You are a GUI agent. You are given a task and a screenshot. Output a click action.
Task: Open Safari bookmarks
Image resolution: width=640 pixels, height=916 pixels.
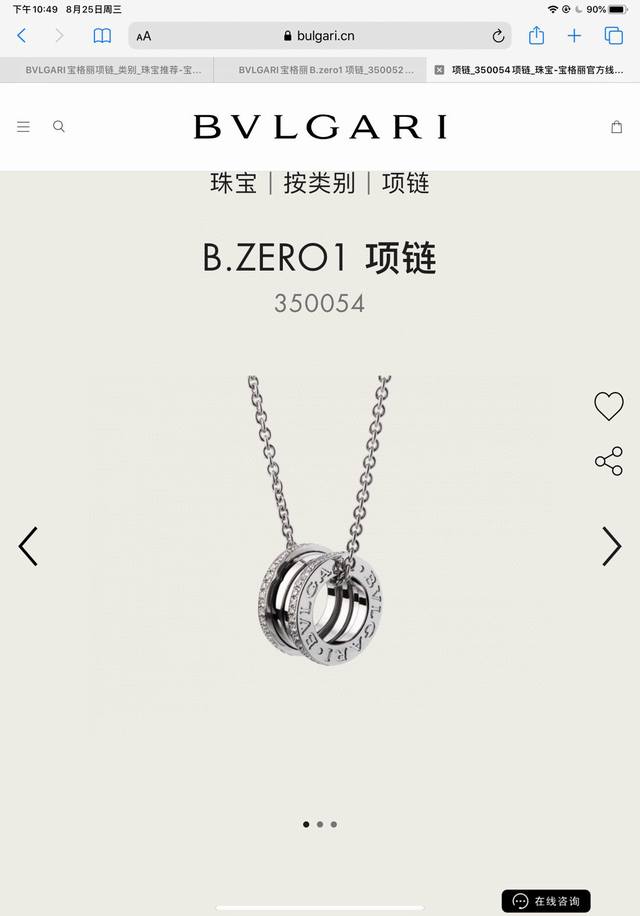pos(102,36)
